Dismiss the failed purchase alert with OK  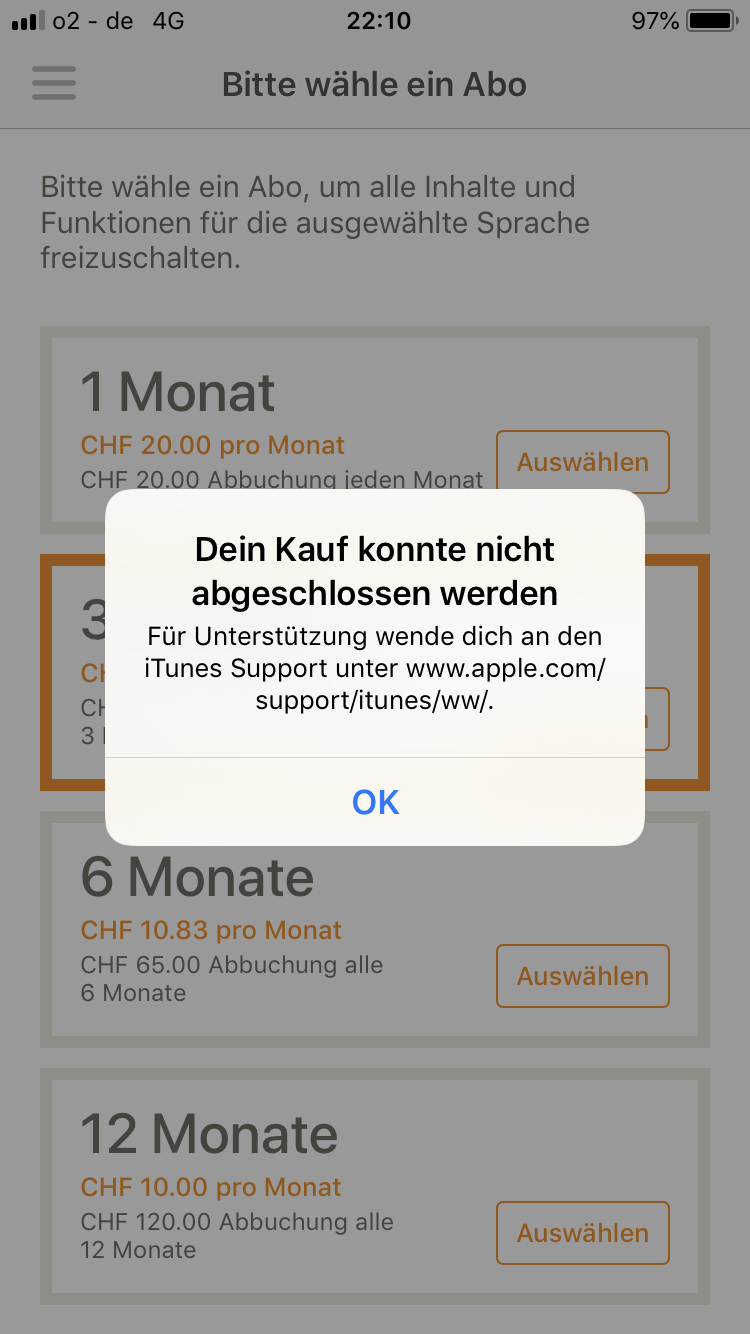pyautogui.click(x=375, y=802)
